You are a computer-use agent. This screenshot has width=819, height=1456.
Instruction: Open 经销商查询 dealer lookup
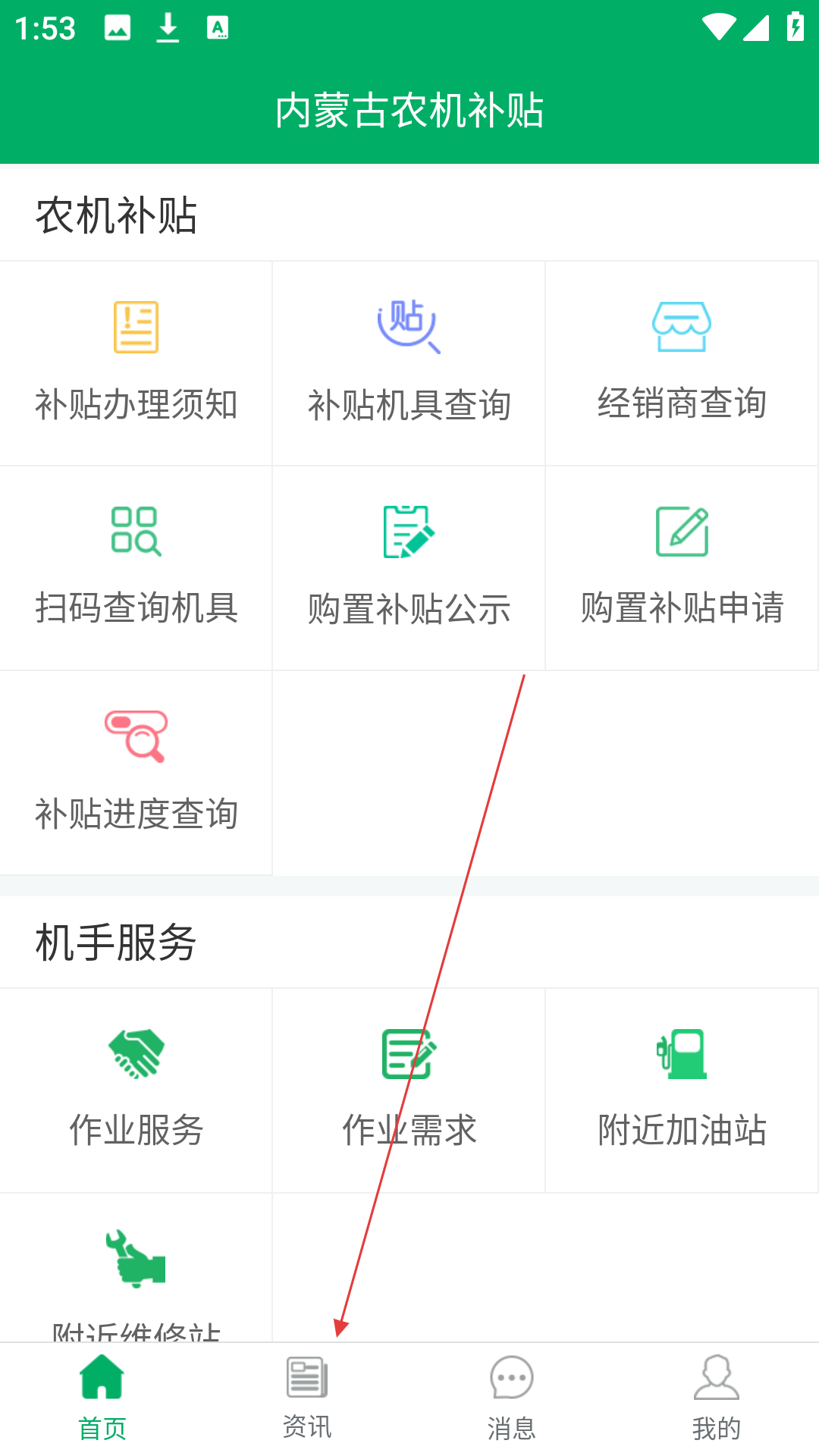(x=682, y=363)
